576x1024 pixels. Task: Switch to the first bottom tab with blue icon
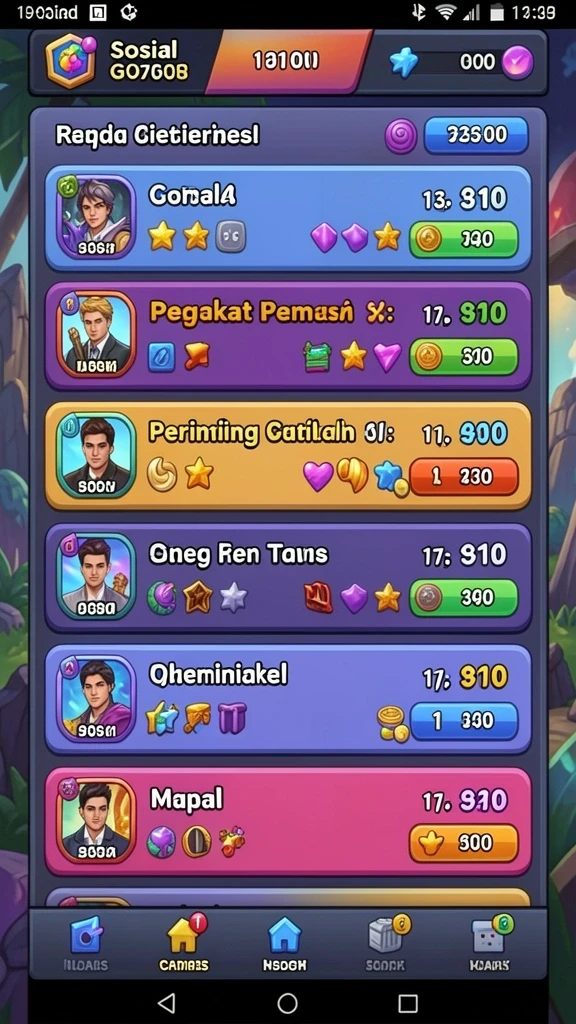click(86, 943)
